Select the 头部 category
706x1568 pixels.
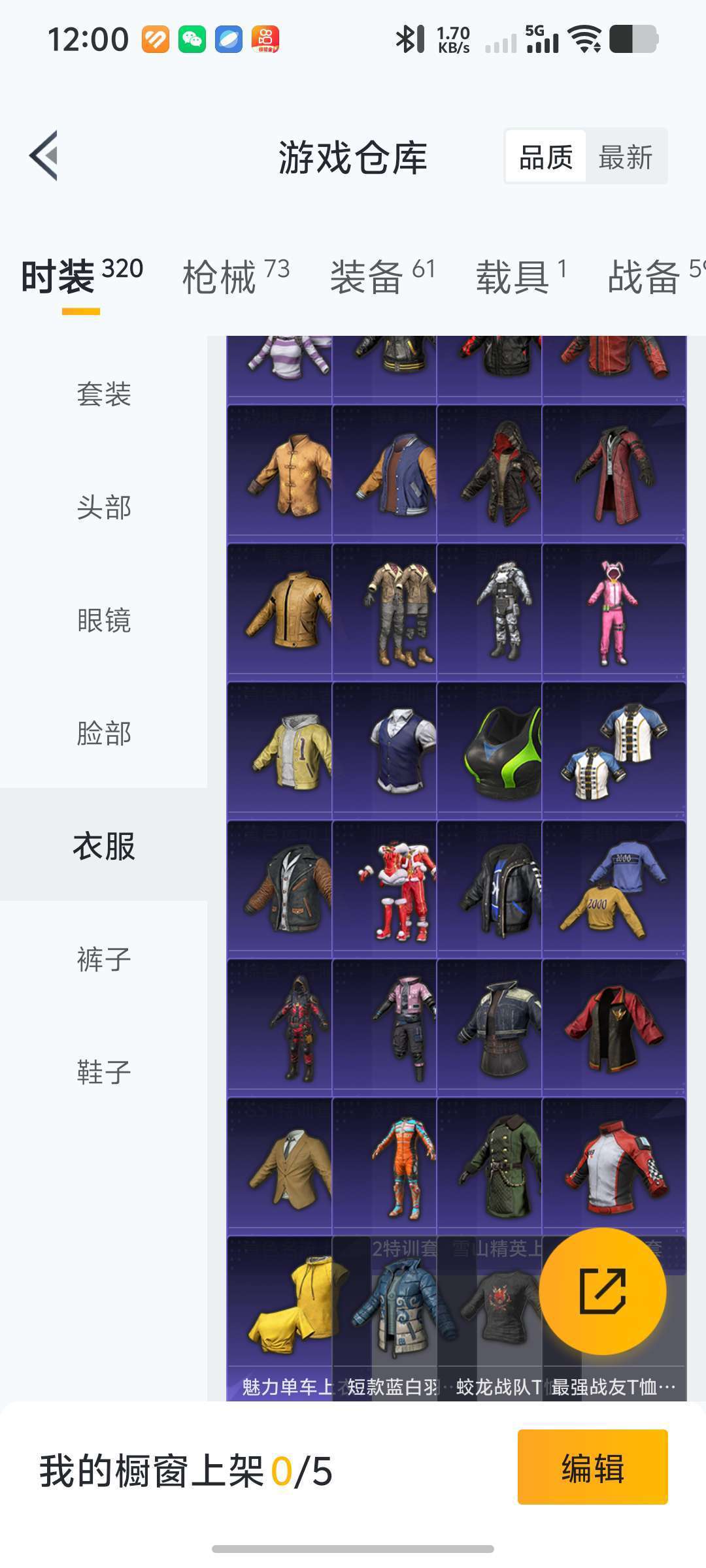click(104, 507)
